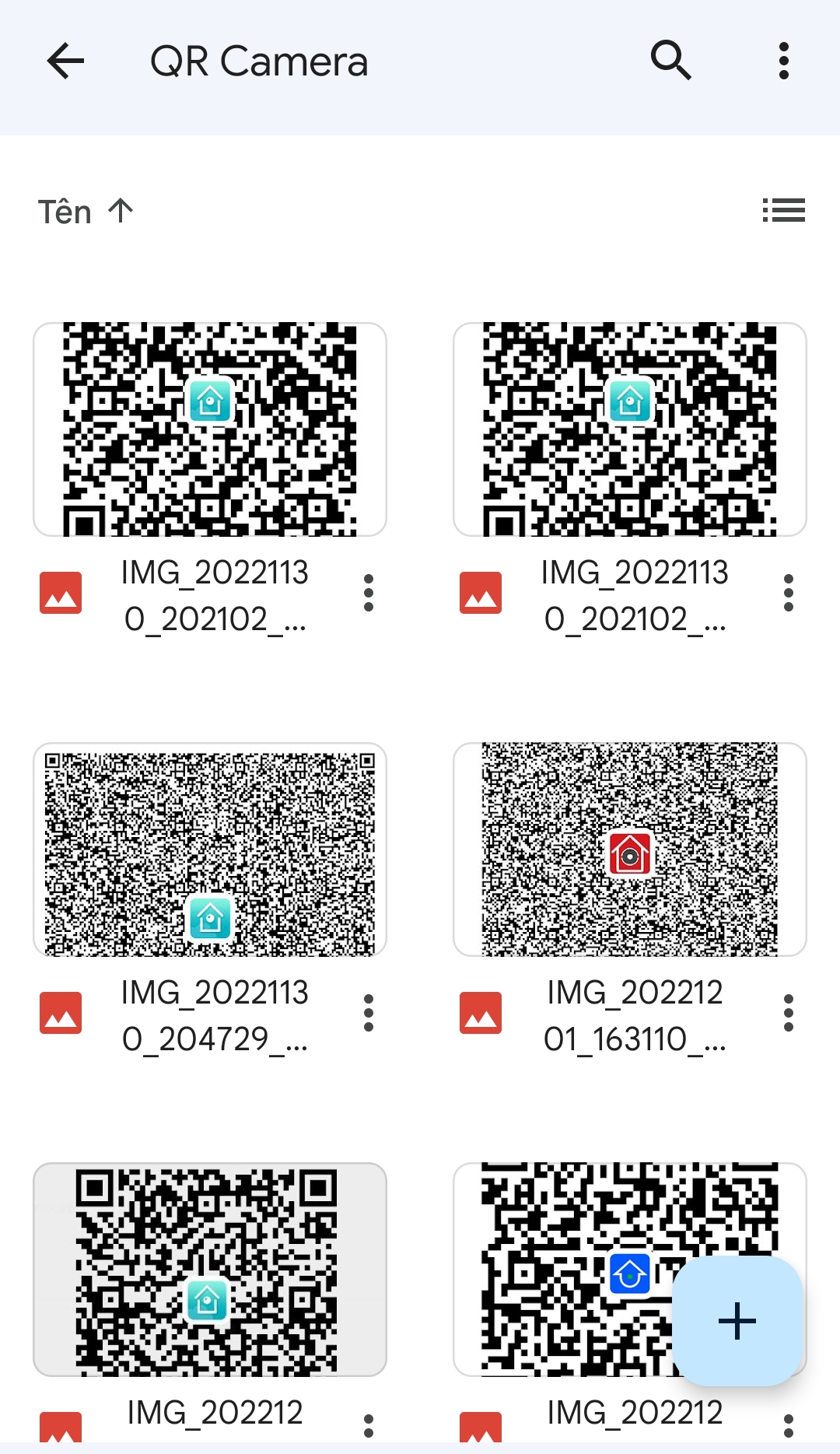Change the sort order by Tên
The height and width of the screenshot is (1454, 840).
pos(86,212)
